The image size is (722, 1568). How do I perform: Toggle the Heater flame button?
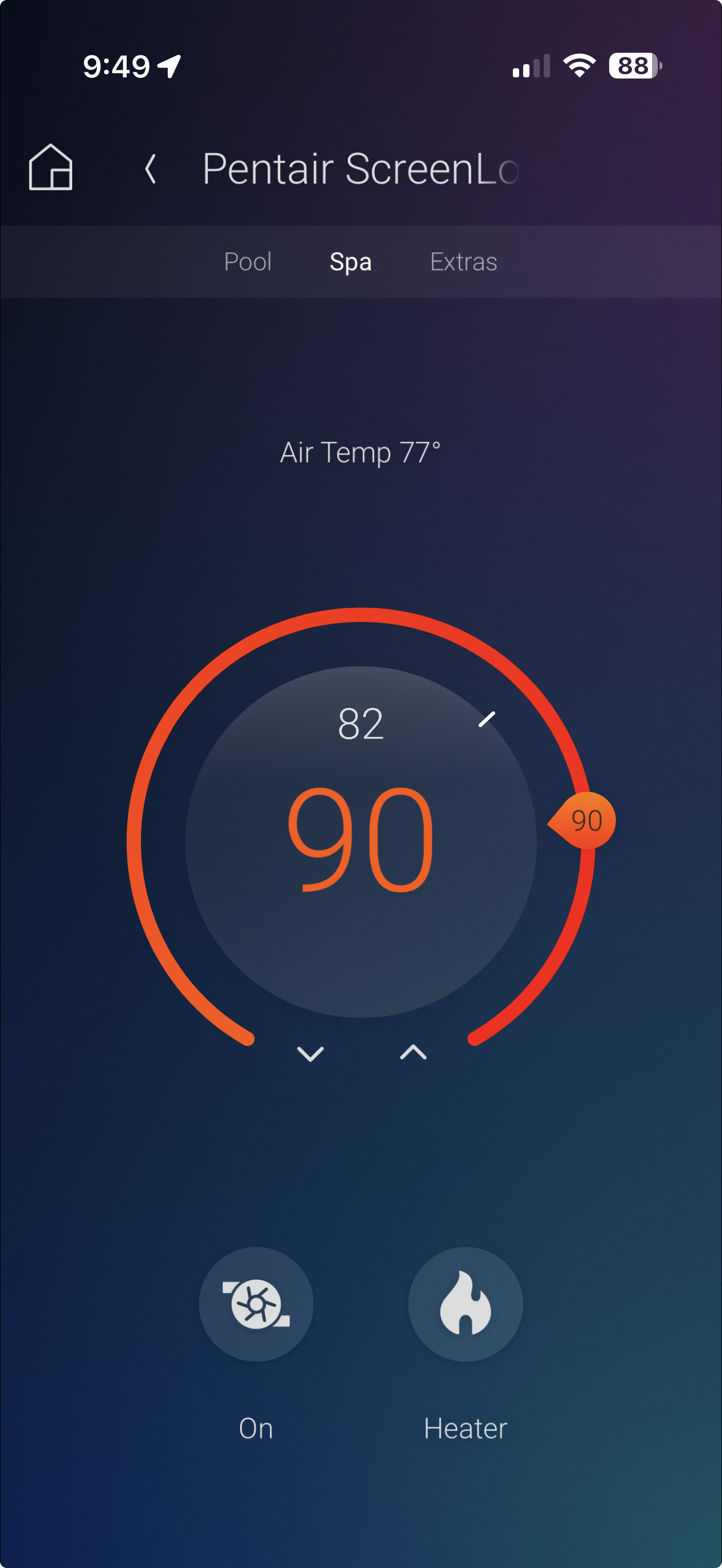coord(465,1304)
